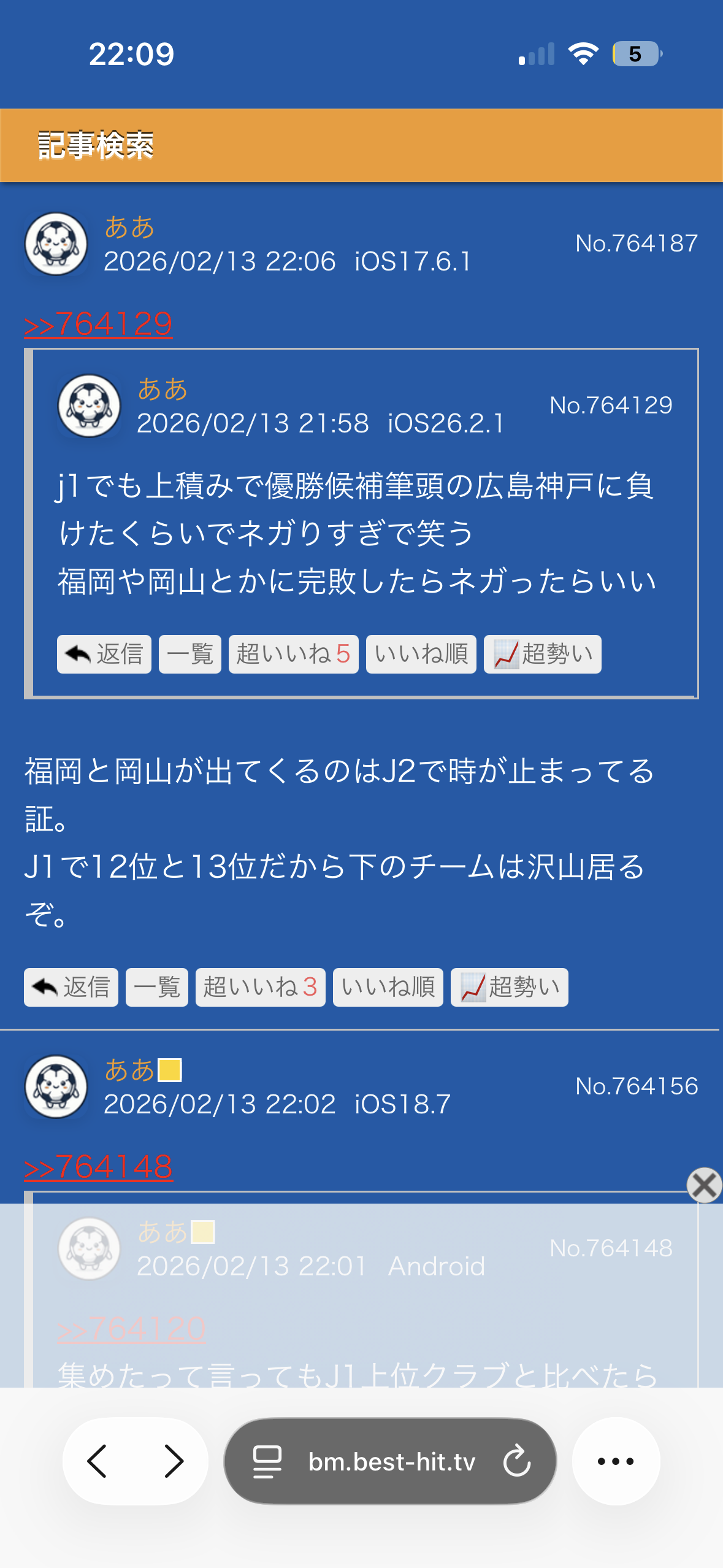Tap the bm.best-hit.tv address bar
This screenshot has width=723, height=1568.
[390, 1461]
